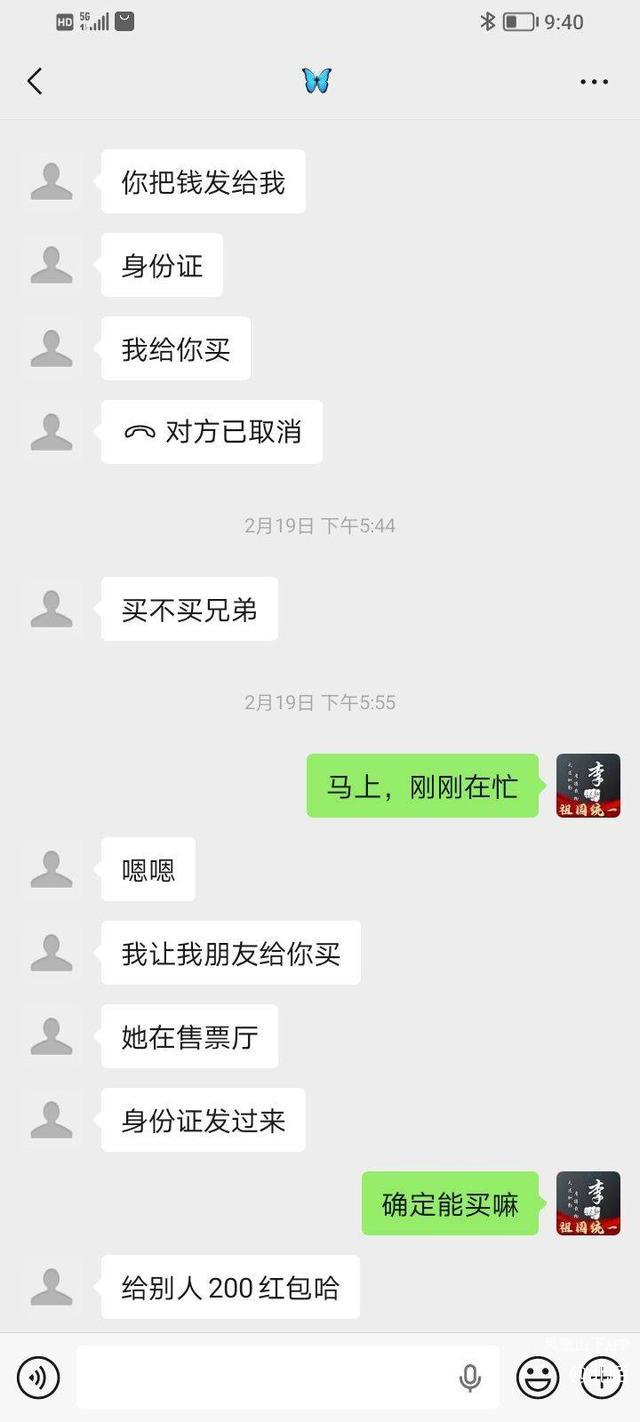Switch to voice message input
Image resolution: width=640 pixels, height=1422 pixels.
[x=38, y=1378]
